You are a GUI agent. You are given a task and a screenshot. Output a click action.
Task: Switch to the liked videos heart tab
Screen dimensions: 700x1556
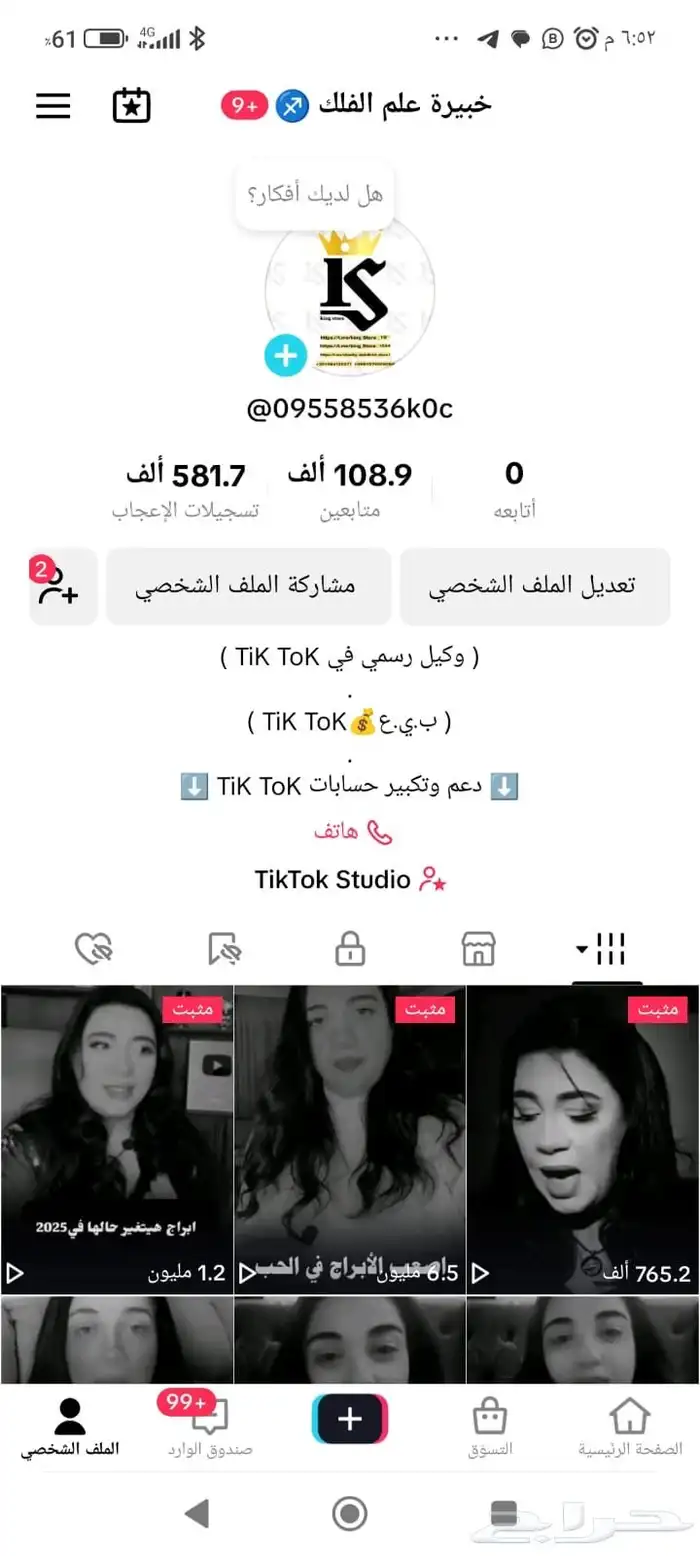[94, 949]
